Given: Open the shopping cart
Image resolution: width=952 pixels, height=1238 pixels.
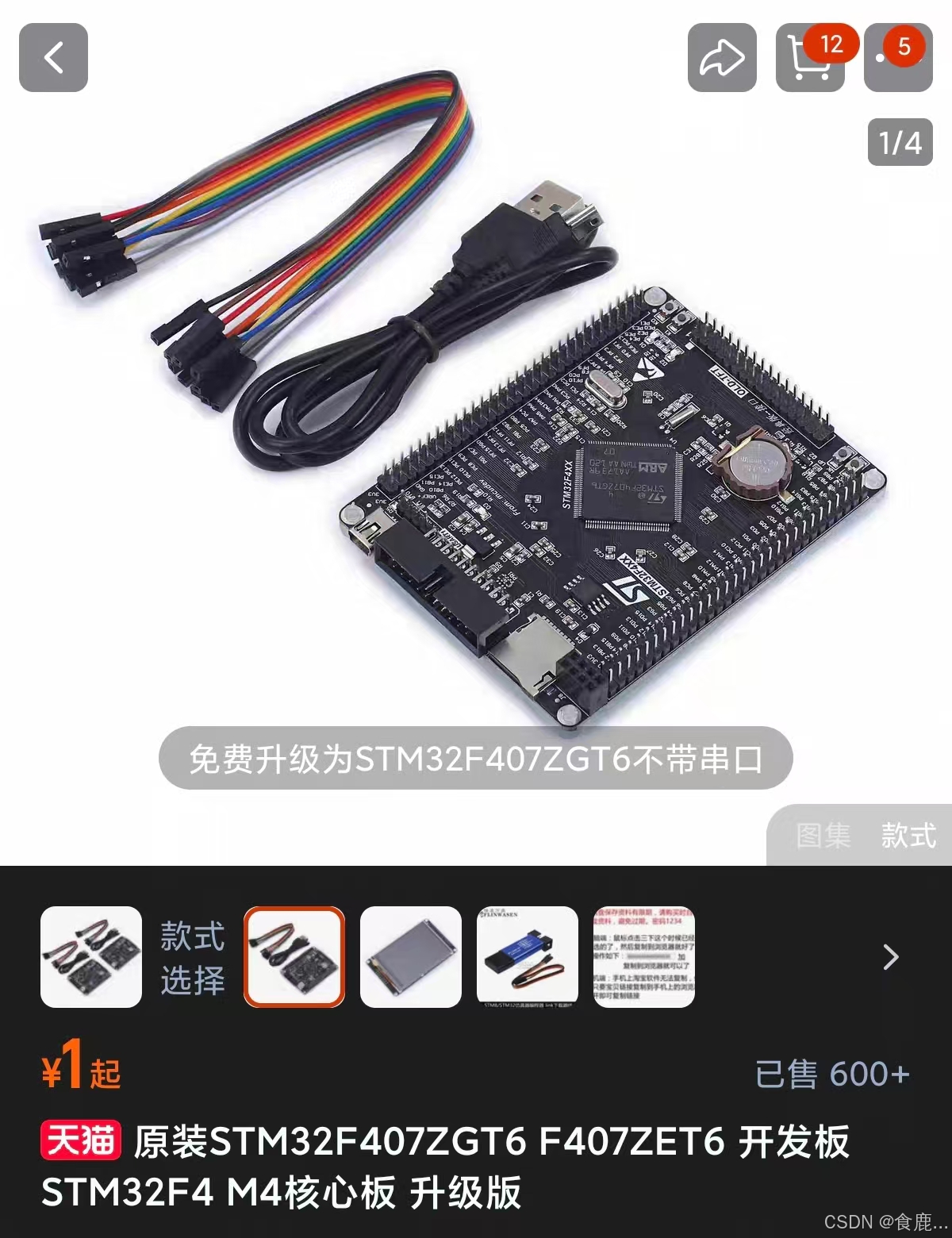Looking at the screenshot, I should (809, 58).
